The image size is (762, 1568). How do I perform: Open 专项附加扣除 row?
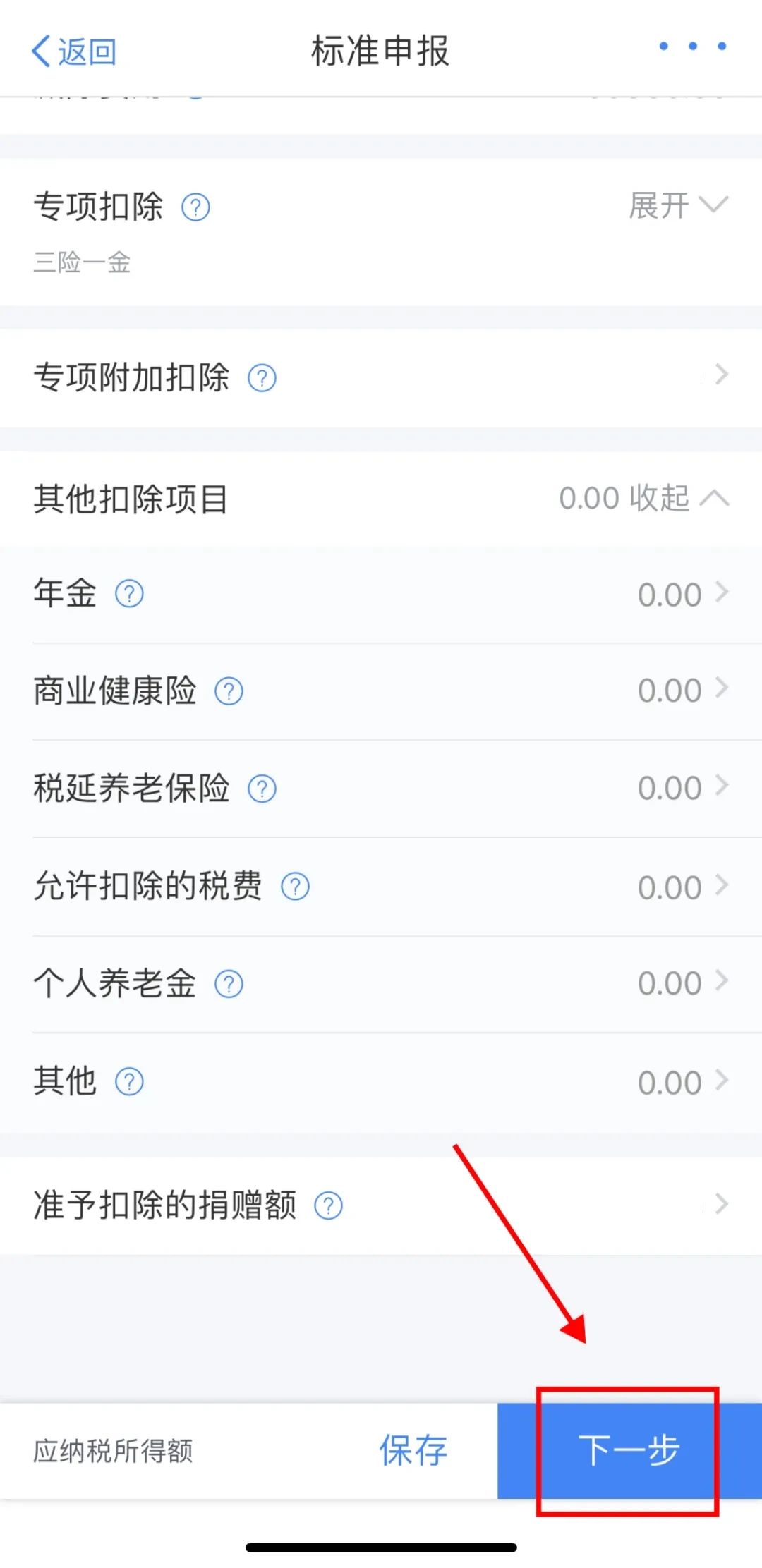(381, 377)
